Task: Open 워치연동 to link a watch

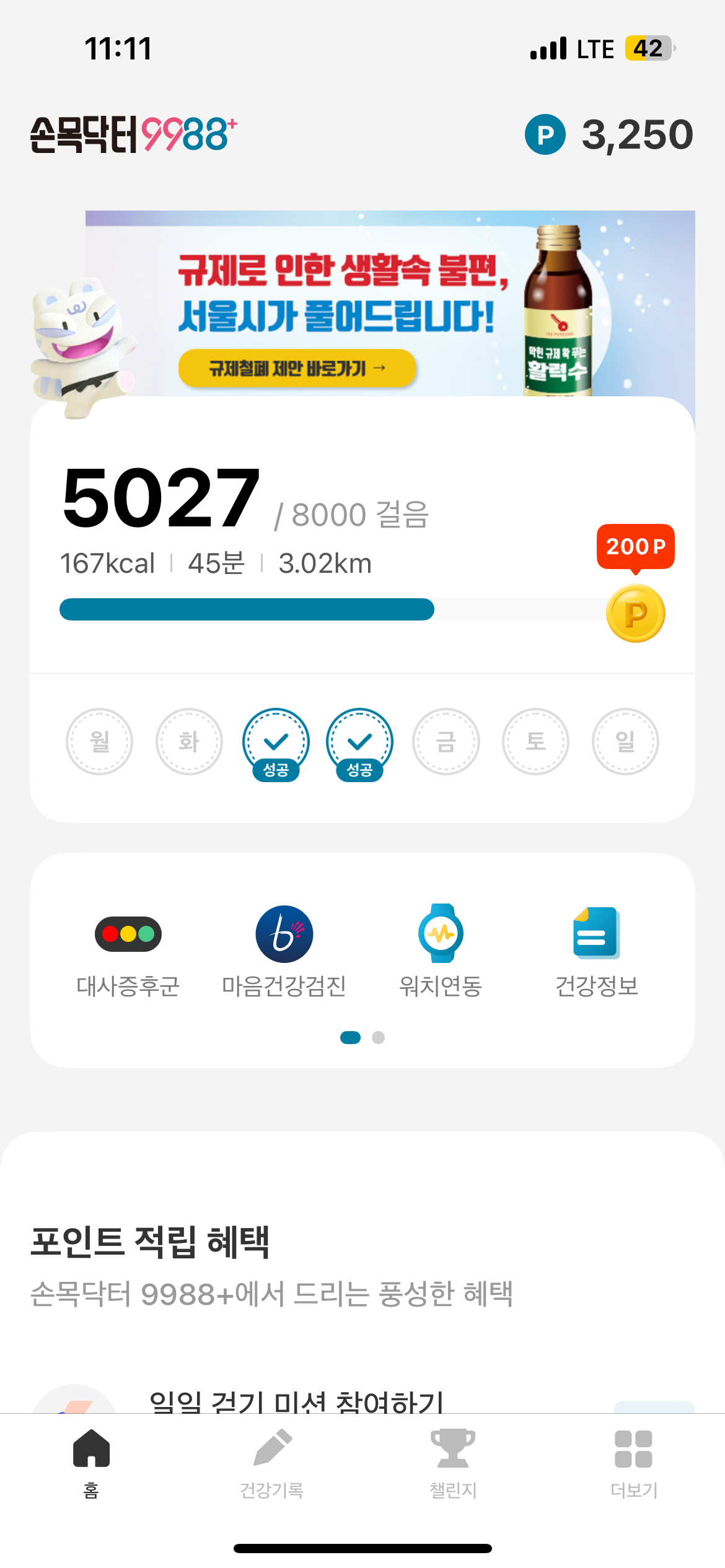Action: (441, 951)
